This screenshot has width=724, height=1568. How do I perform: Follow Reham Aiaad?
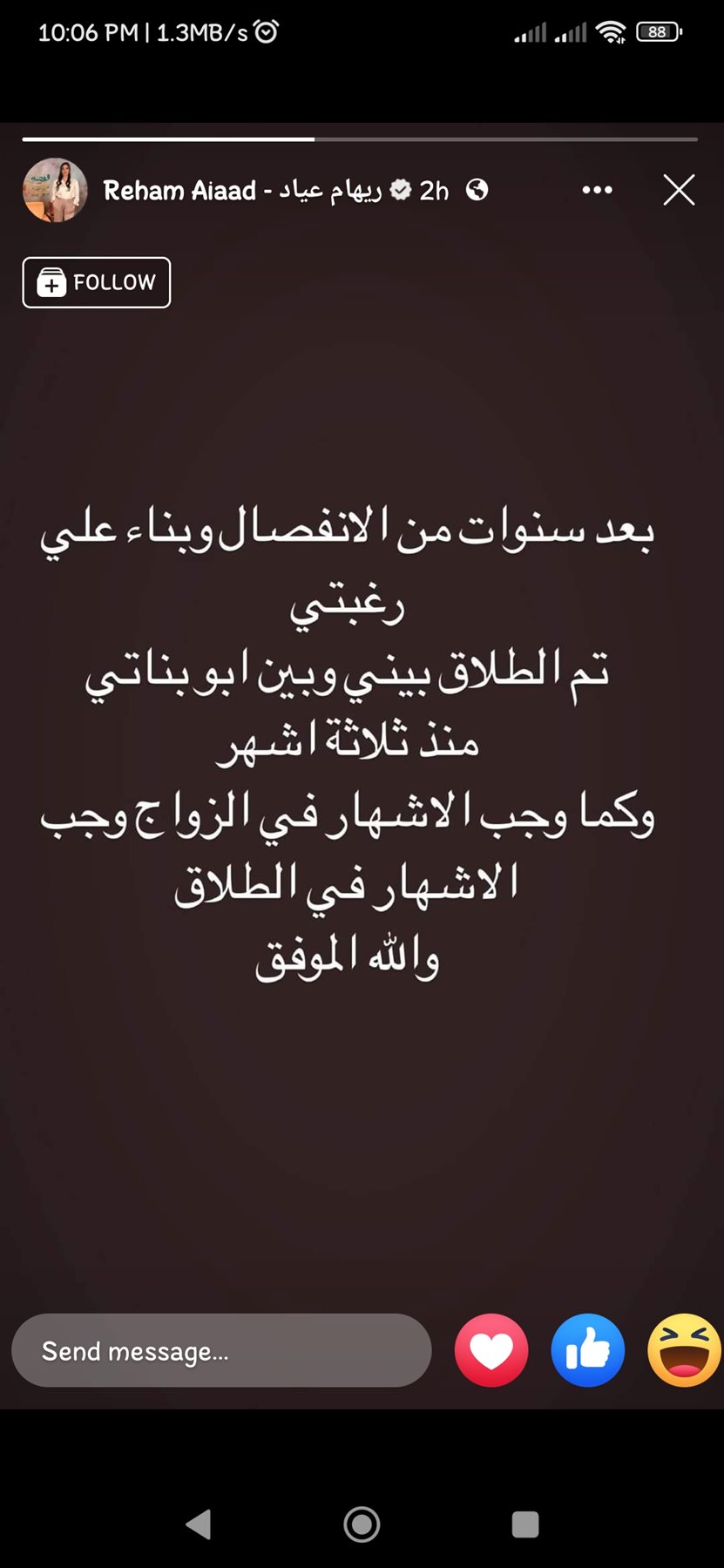coord(97,282)
